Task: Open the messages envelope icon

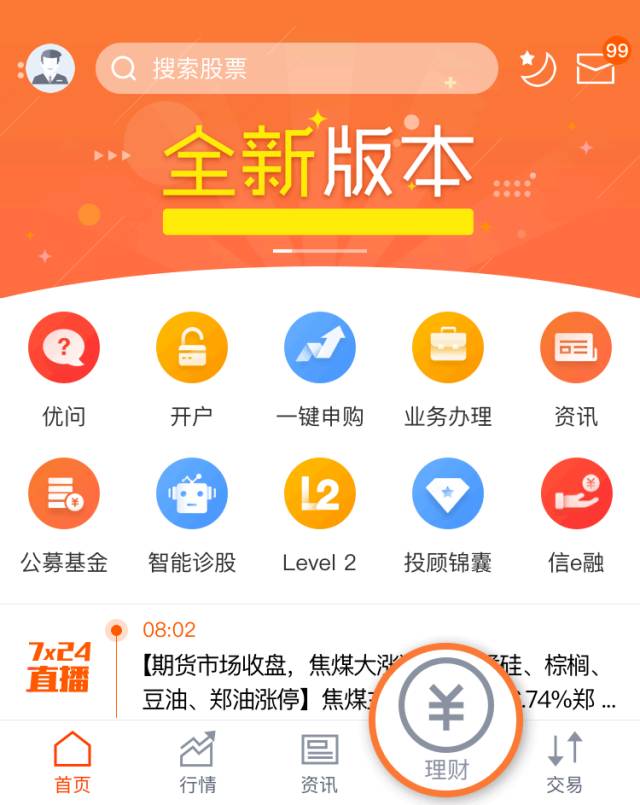Action: (x=597, y=68)
